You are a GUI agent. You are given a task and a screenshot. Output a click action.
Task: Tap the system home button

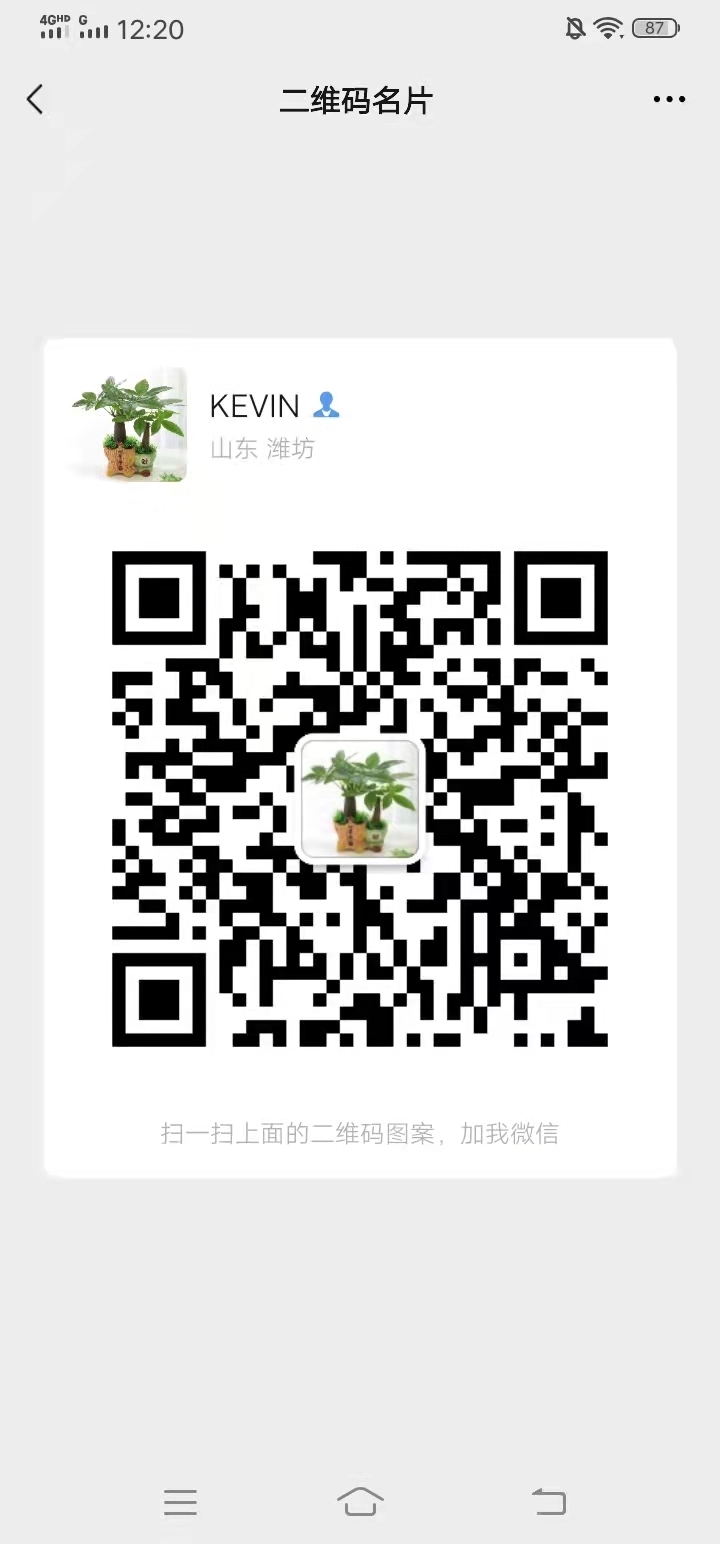360,1501
